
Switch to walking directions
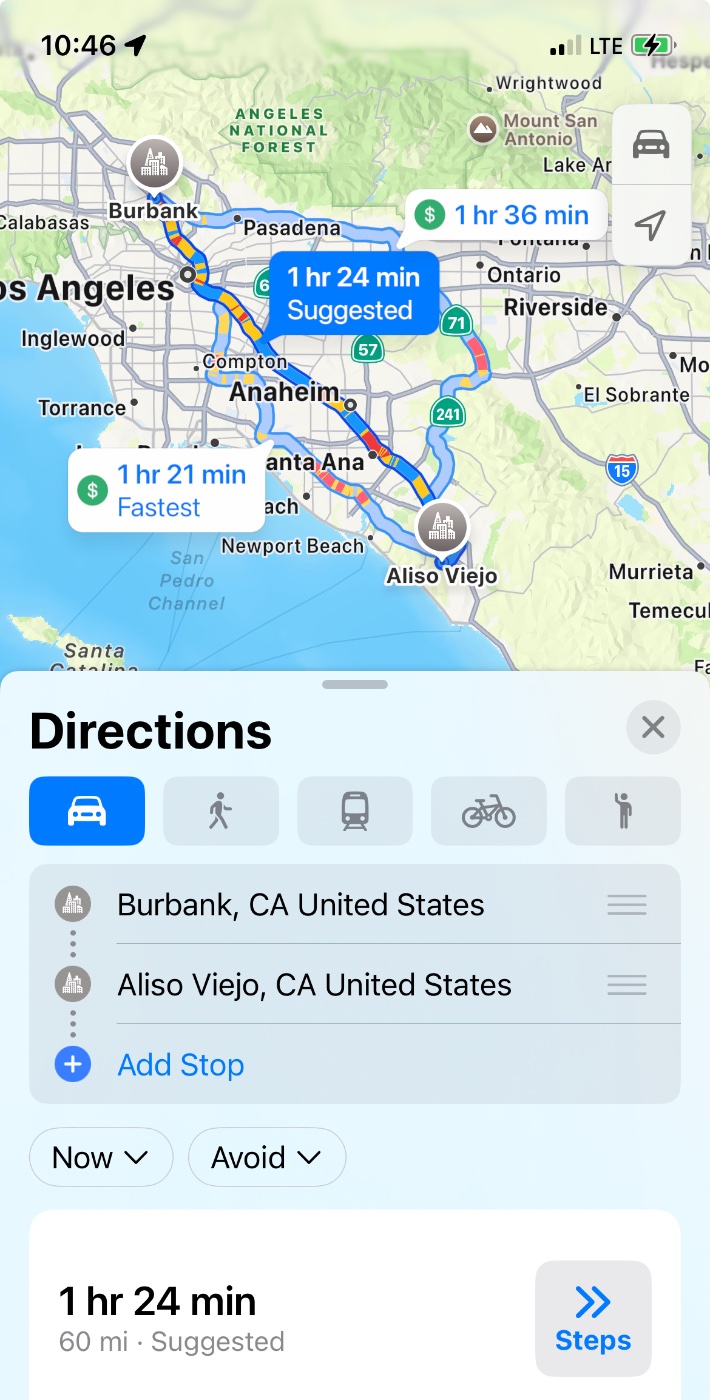point(221,811)
